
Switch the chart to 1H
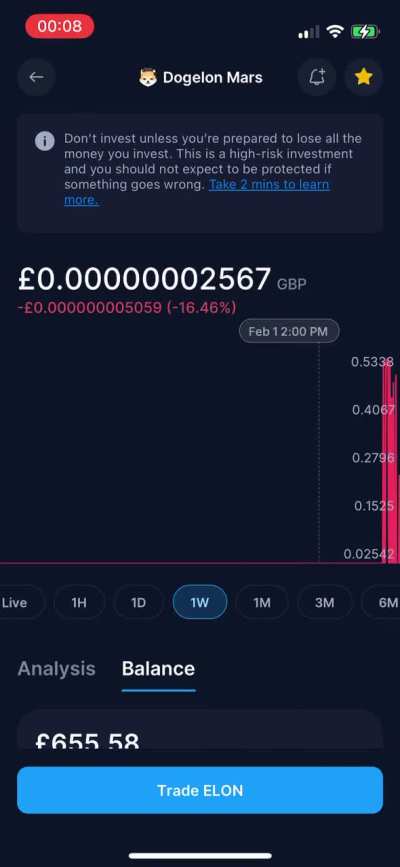(79, 602)
